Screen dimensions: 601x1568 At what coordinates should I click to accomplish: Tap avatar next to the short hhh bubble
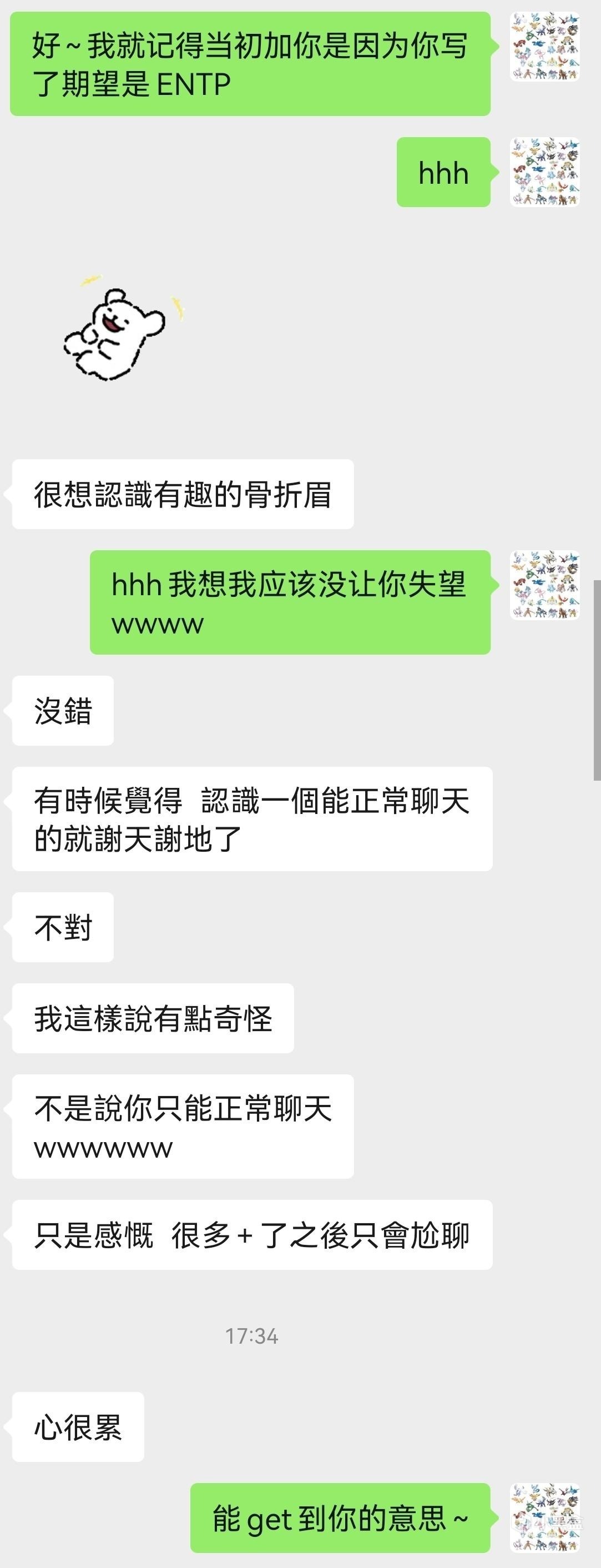(544, 172)
